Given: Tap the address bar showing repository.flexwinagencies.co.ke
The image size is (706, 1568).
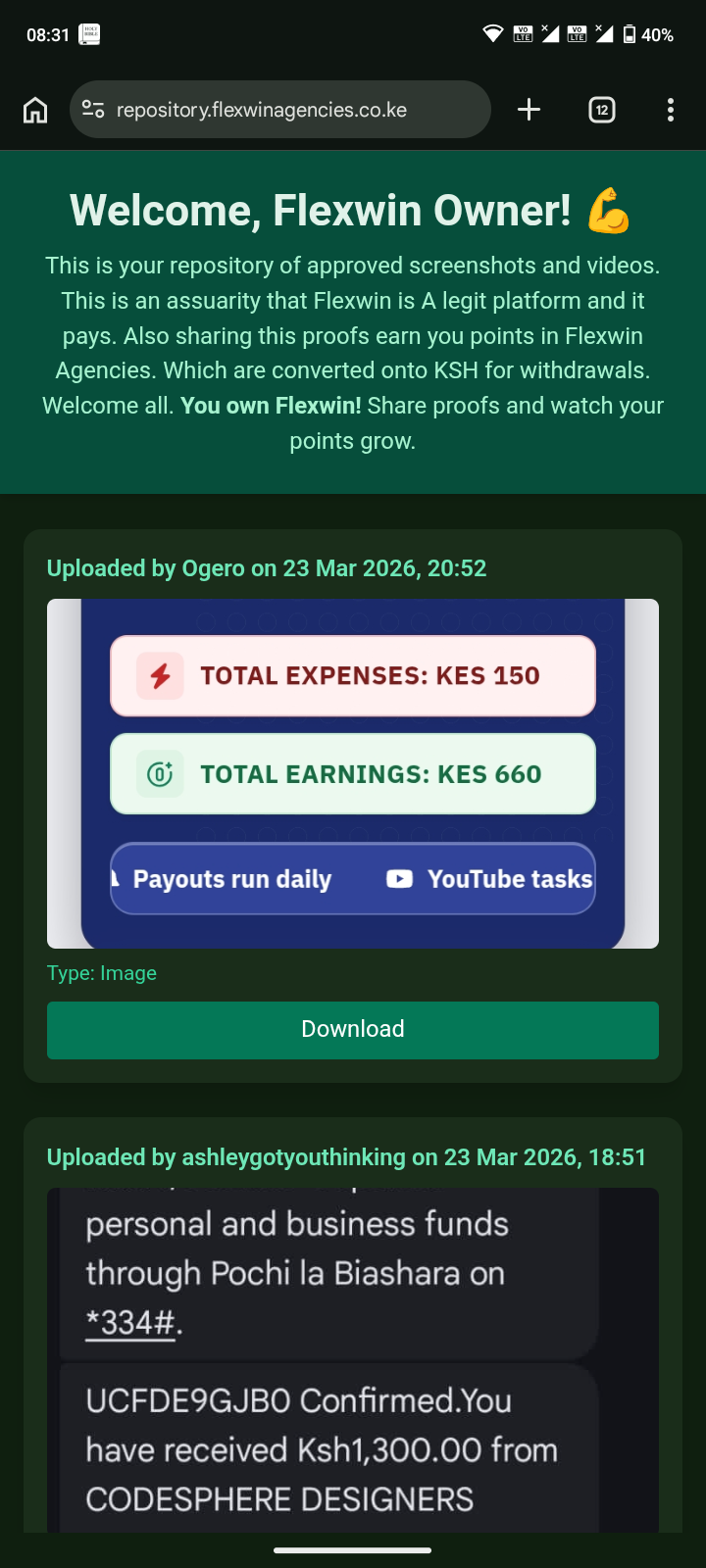Looking at the screenshot, I should 284,110.
